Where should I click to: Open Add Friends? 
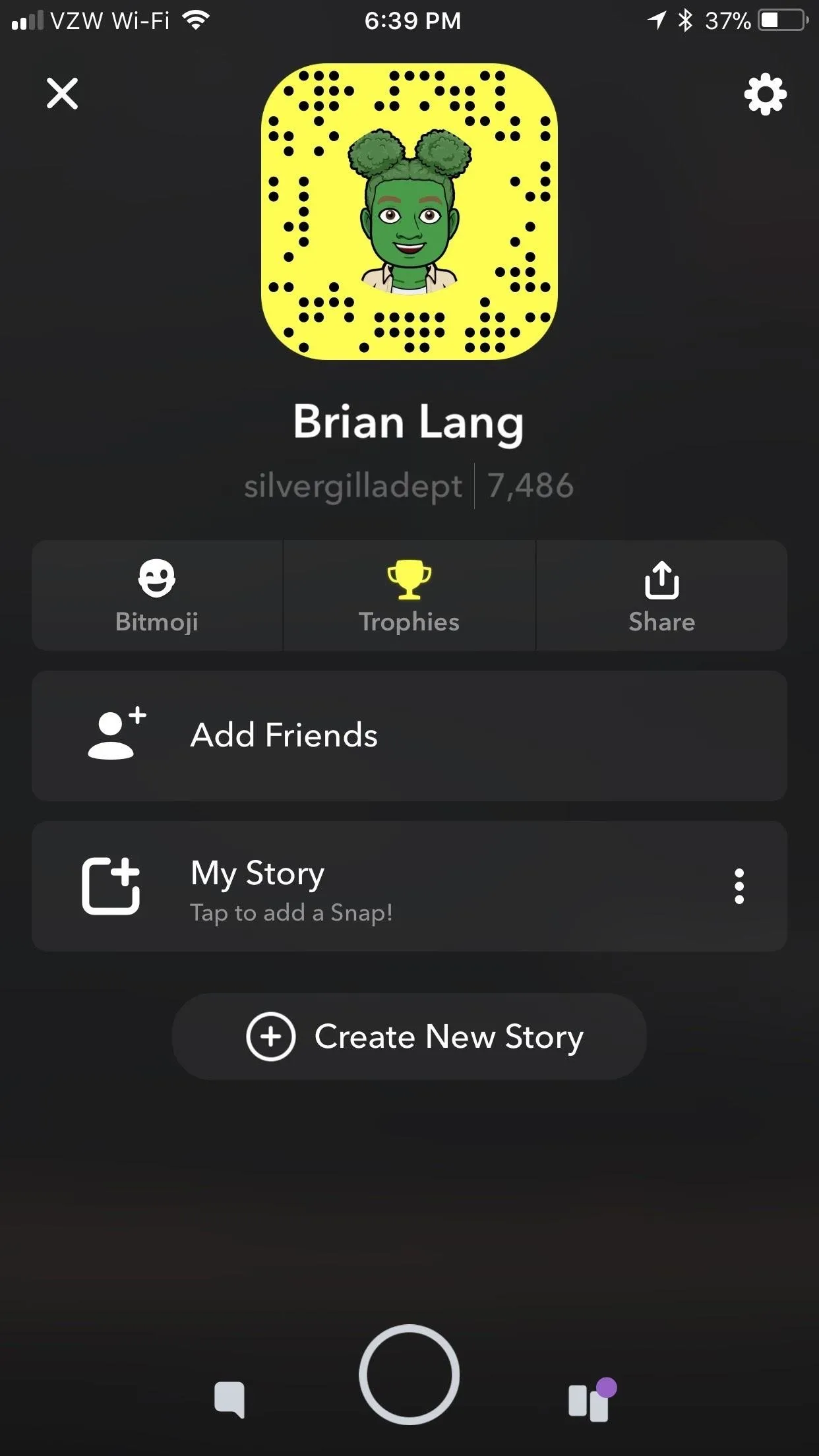pyautogui.click(x=409, y=736)
